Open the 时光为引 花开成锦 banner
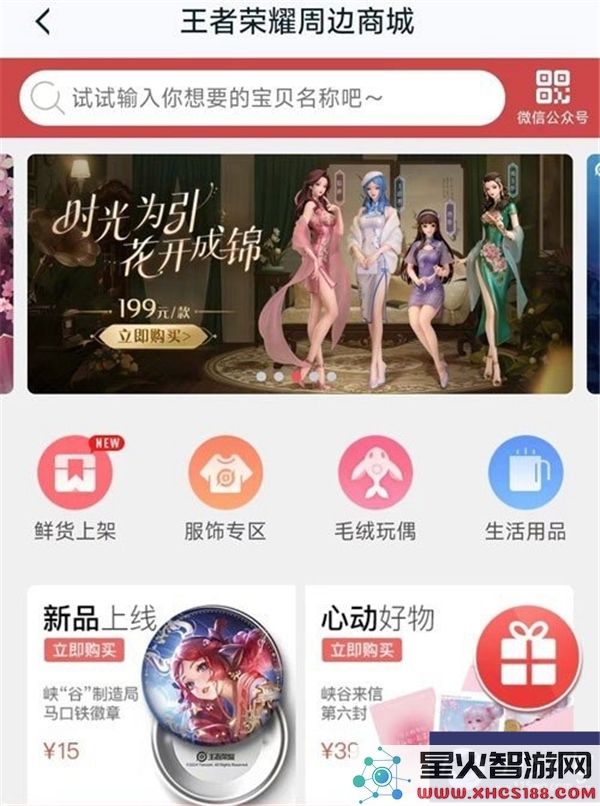 300,271
